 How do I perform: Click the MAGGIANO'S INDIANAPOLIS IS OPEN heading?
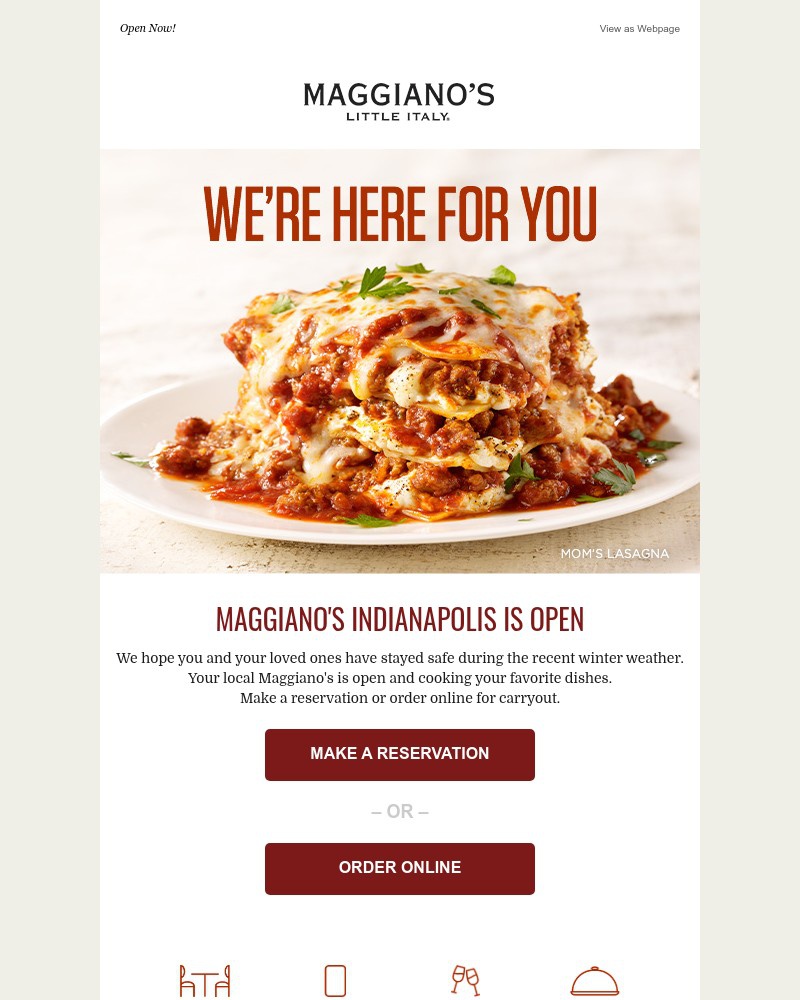point(400,619)
